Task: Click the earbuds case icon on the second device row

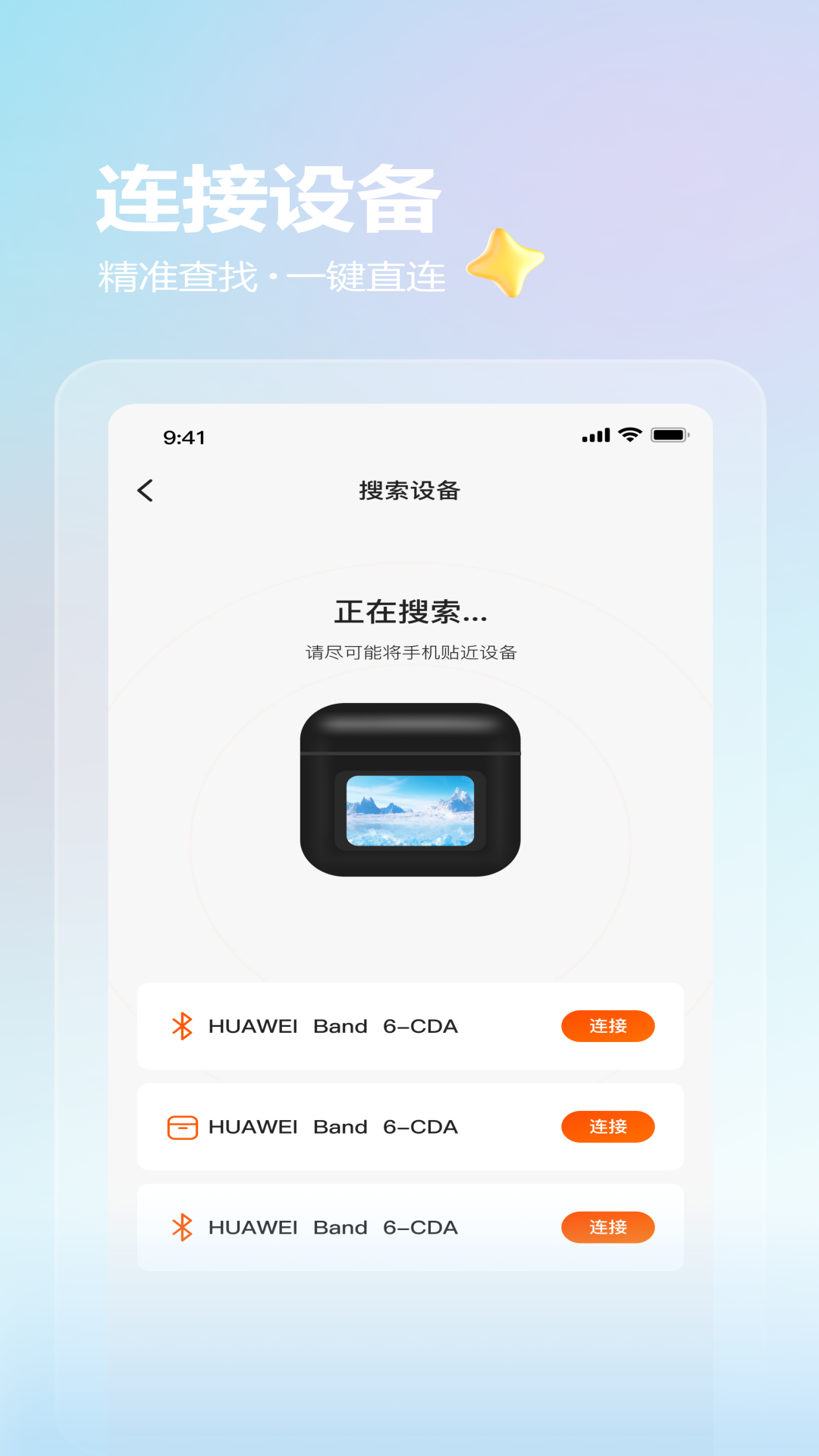Action: tap(182, 1127)
